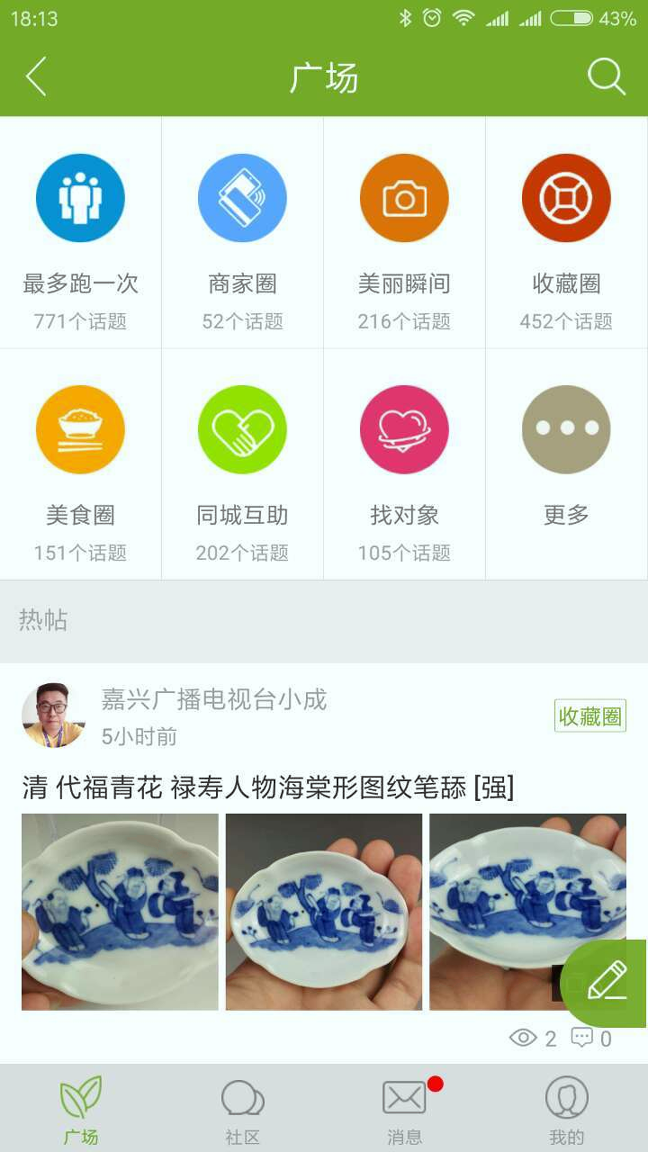Open the 最多跑一次 circle

pos(81,232)
